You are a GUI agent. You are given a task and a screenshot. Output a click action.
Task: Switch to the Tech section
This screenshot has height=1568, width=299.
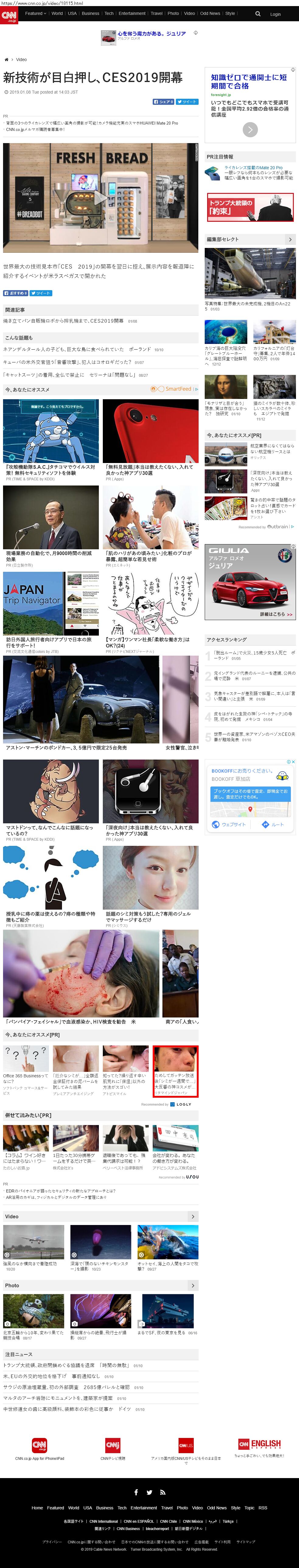pos(108,13)
